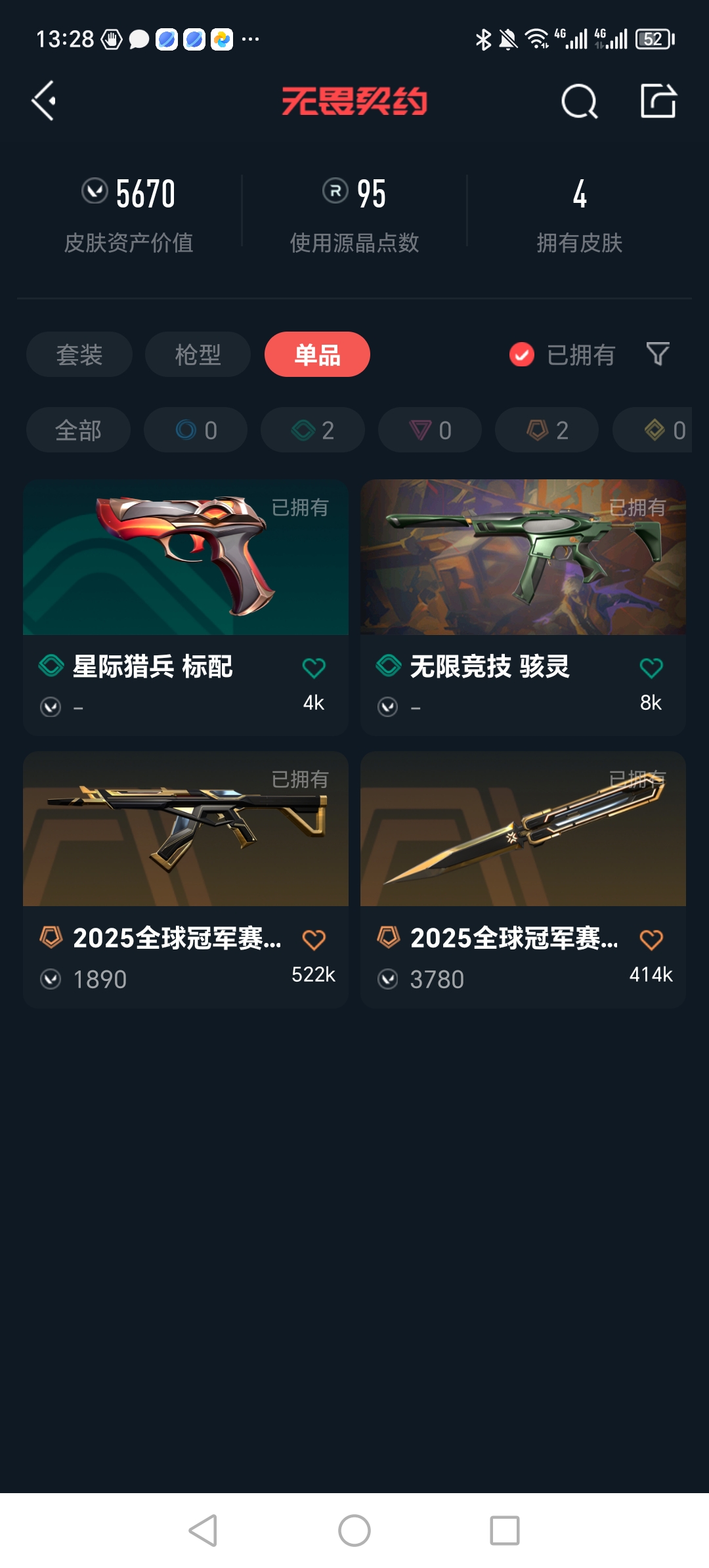
Task: Favorite the 星际猎兵 标配 skin
Action: 314,666
